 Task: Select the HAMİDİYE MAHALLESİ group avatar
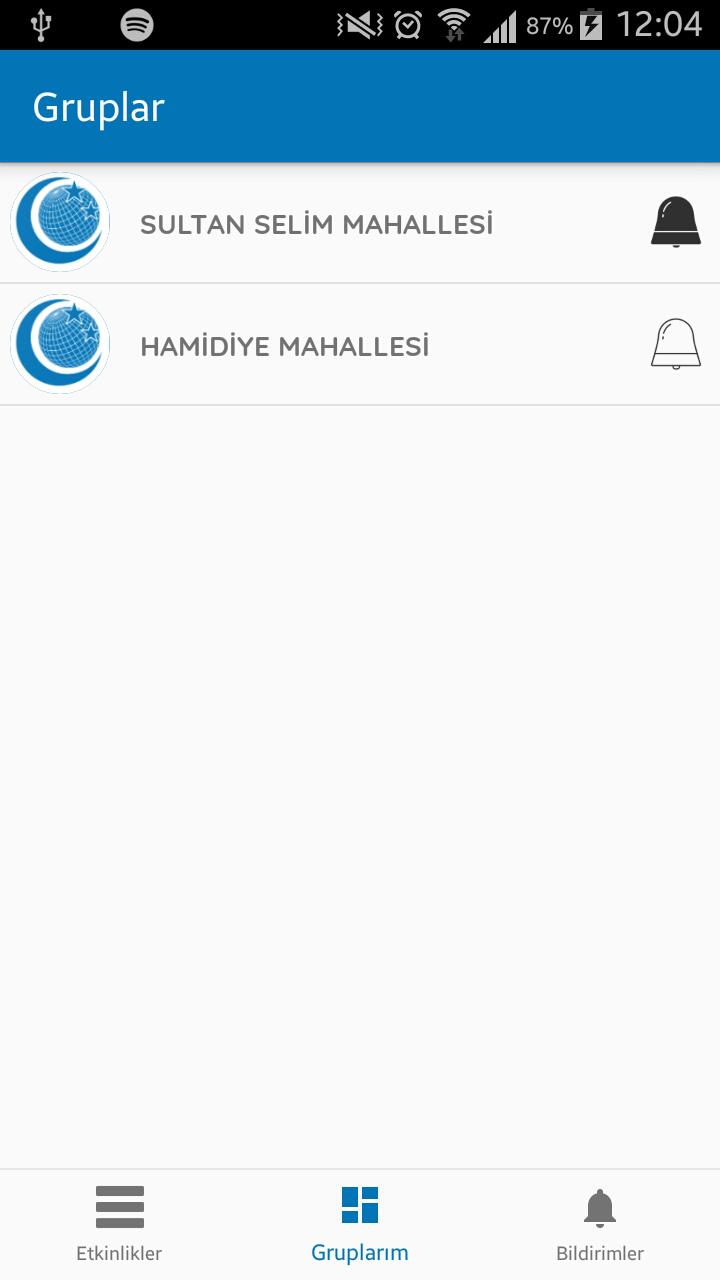click(60, 343)
